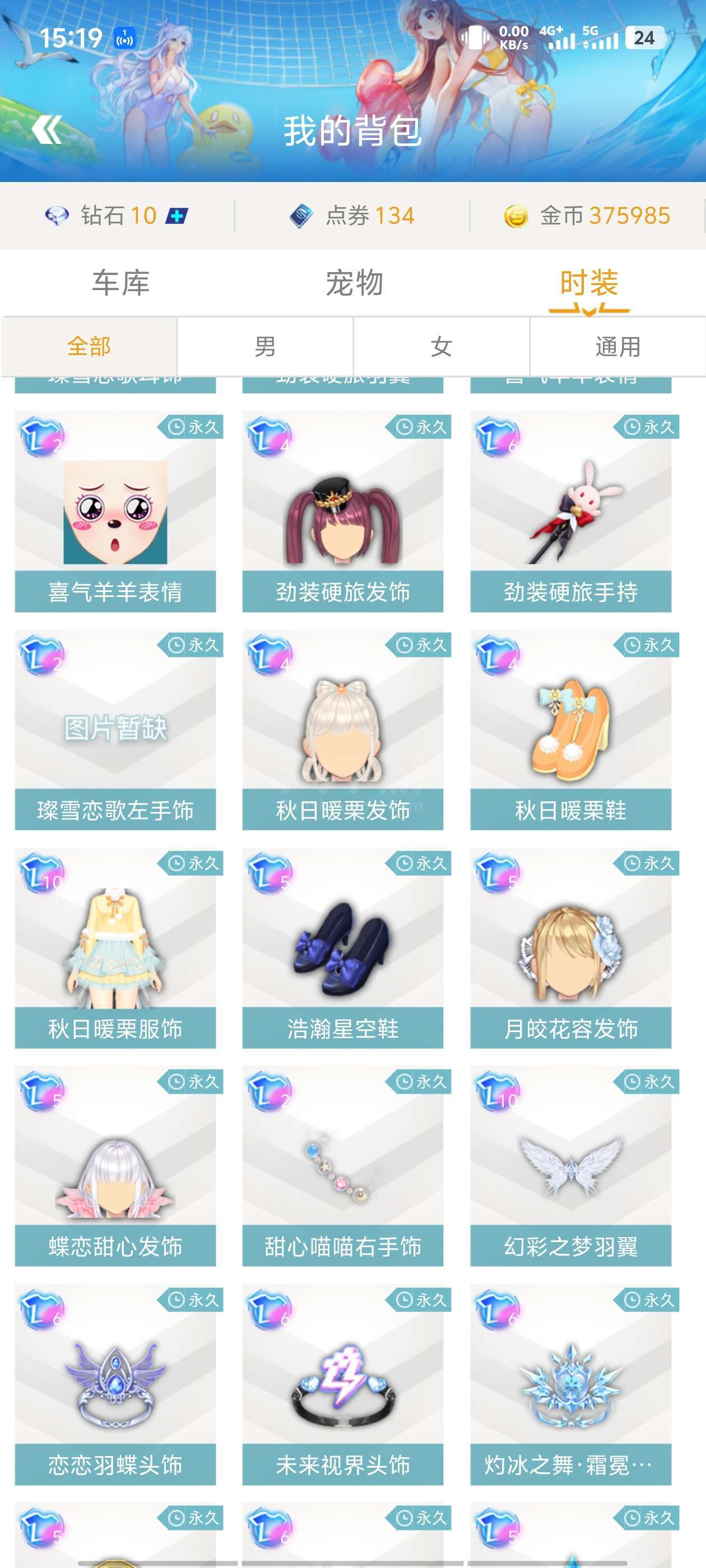Open the 秋日暖栗服饰 outfit
This screenshot has height=1568, width=706.
click(x=115, y=948)
